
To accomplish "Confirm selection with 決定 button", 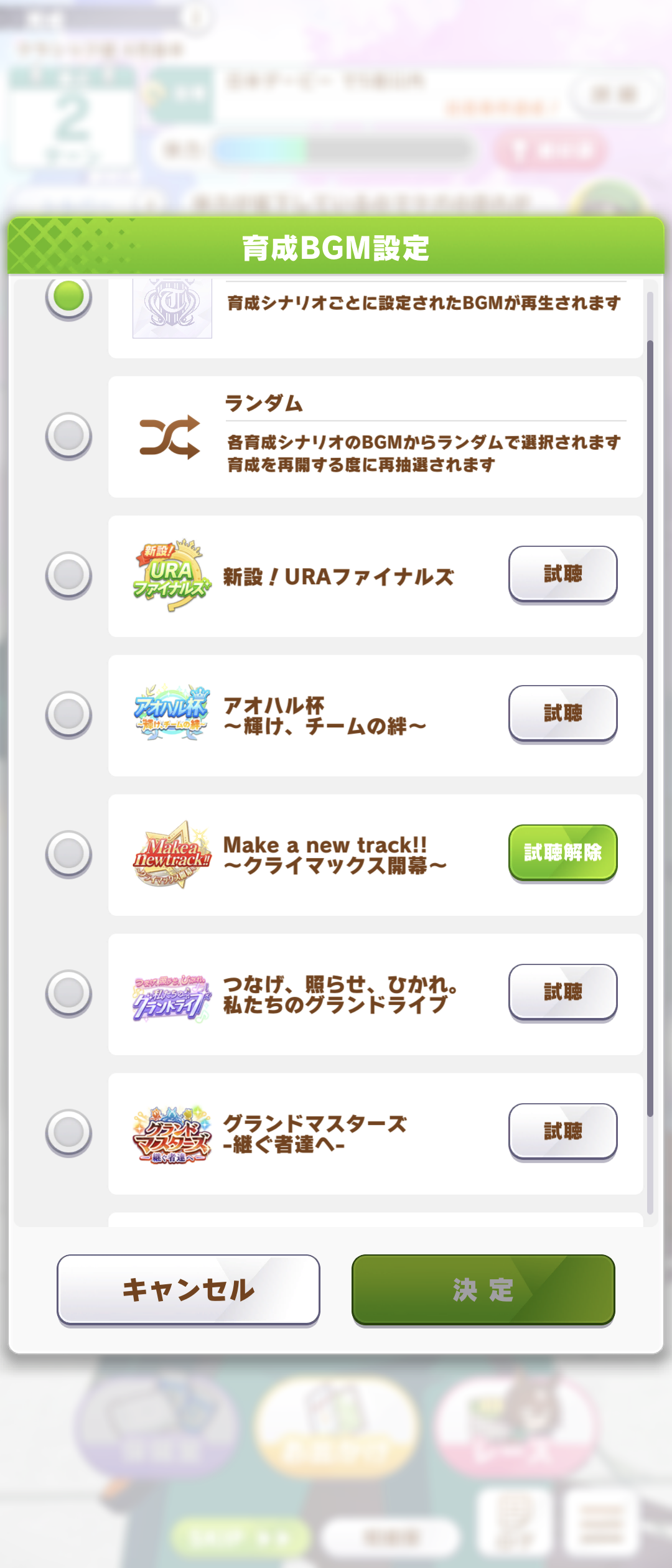I will click(x=483, y=1289).
